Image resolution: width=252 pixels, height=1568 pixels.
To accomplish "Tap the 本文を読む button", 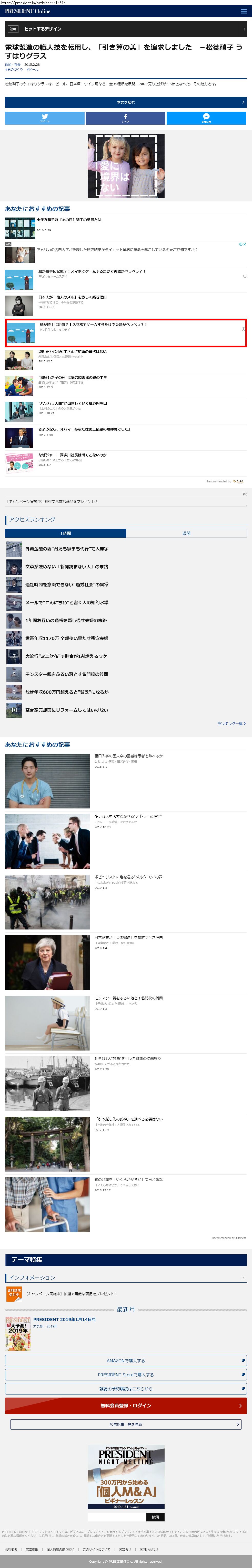I will [126, 102].
